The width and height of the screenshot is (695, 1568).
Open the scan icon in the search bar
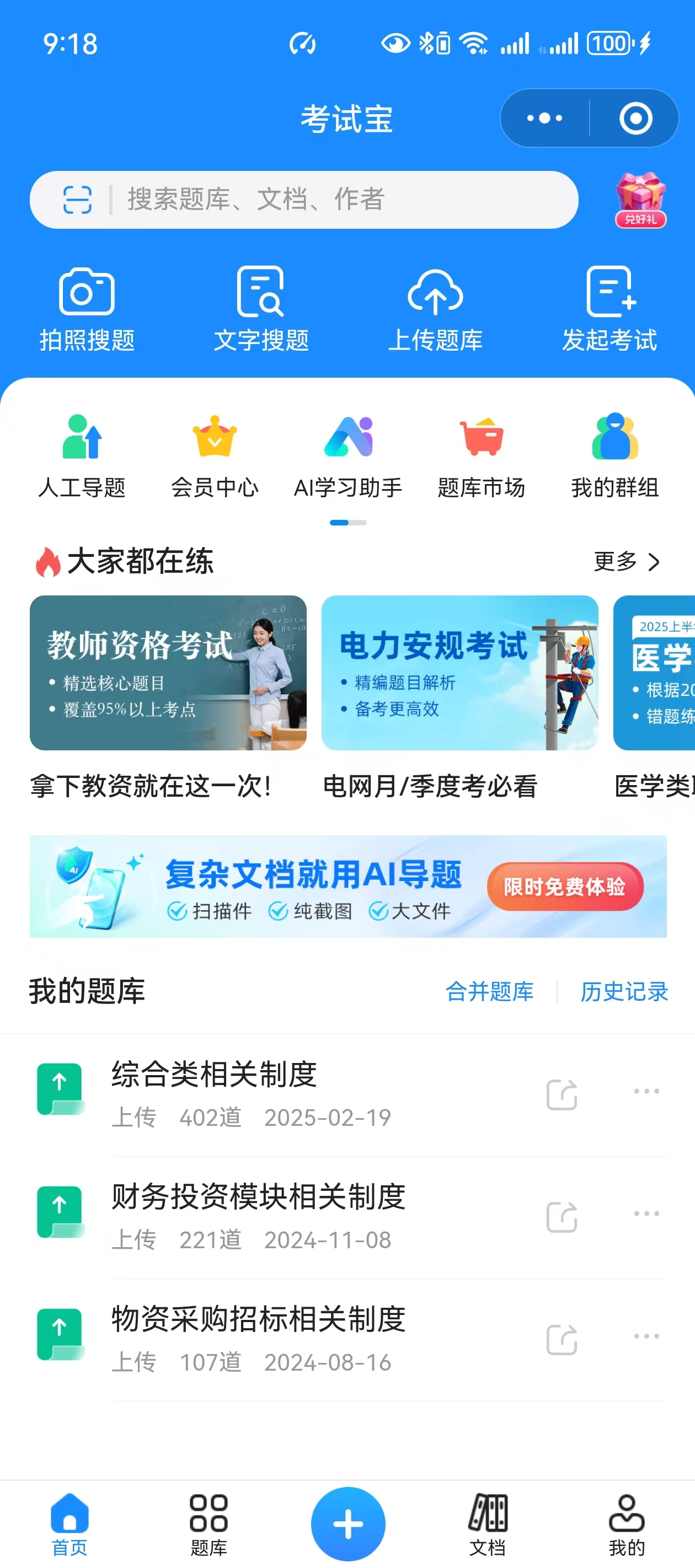pos(77,200)
